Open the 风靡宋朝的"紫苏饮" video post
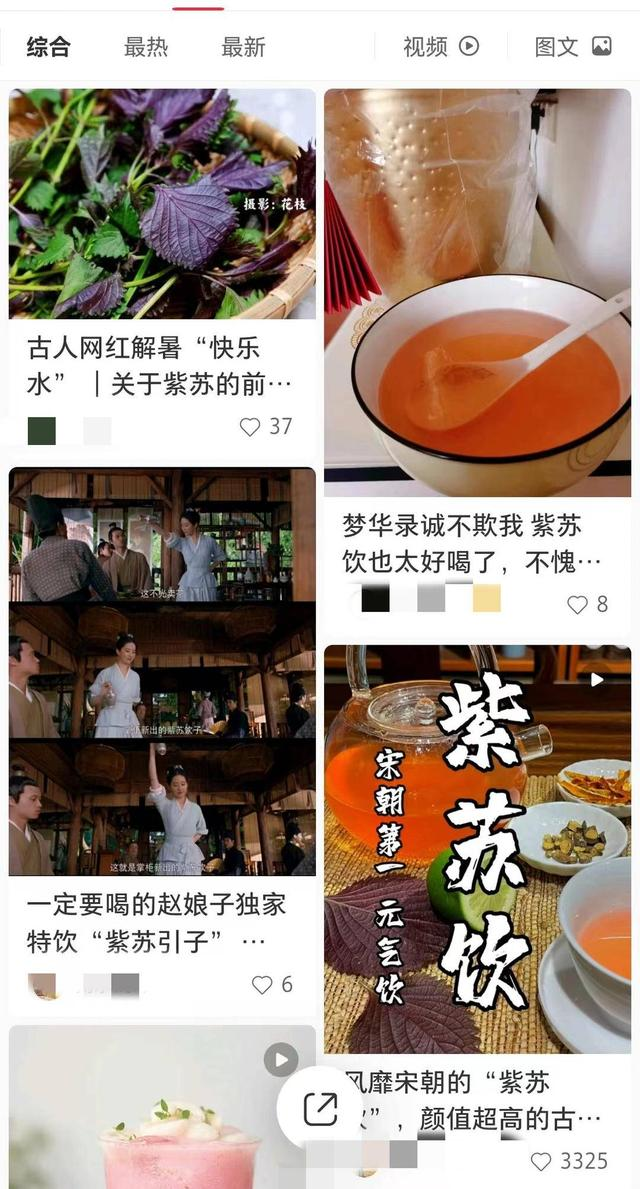Image resolution: width=640 pixels, height=1189 pixels. pos(477,848)
